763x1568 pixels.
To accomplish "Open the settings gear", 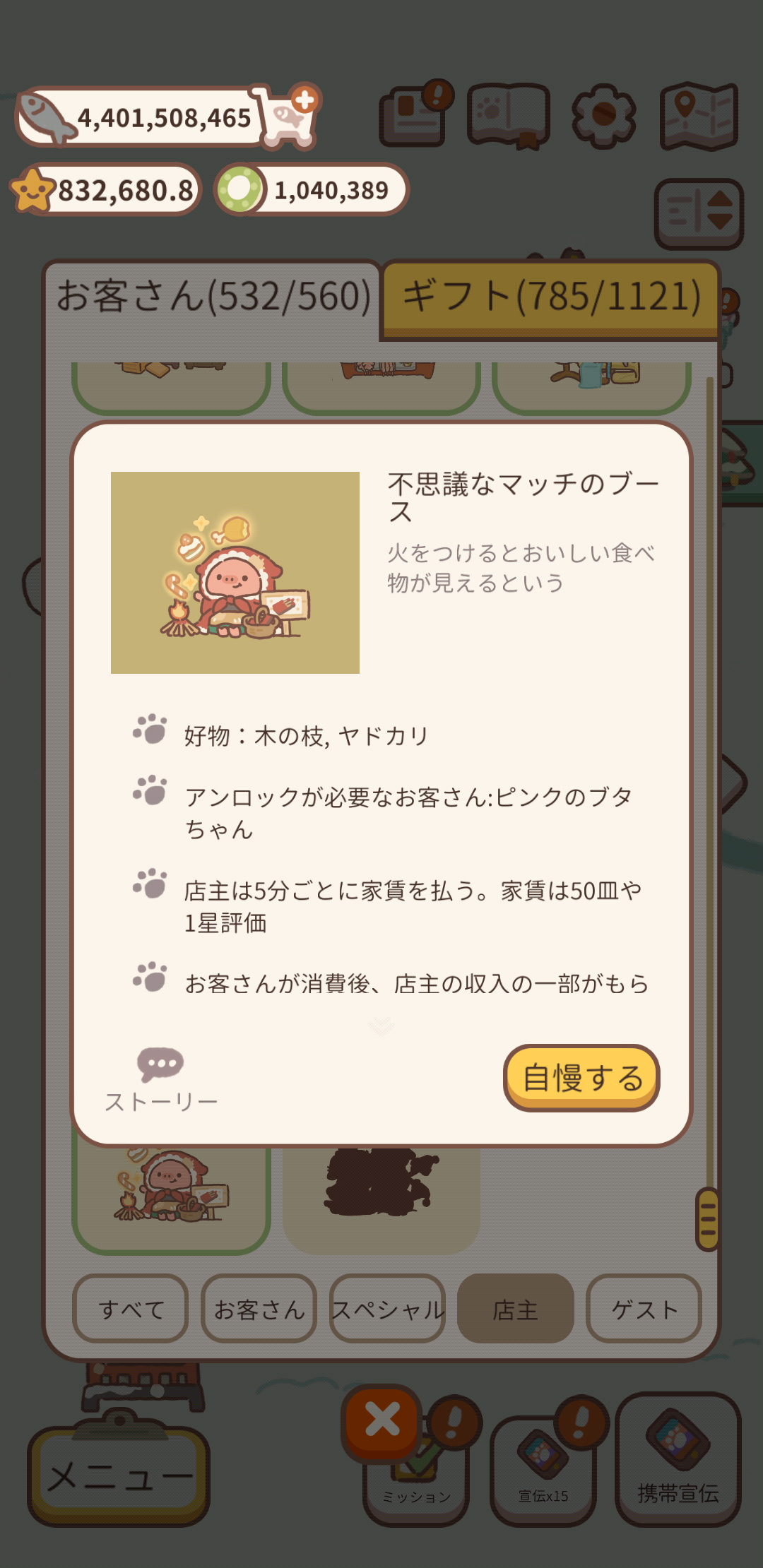I will click(603, 115).
